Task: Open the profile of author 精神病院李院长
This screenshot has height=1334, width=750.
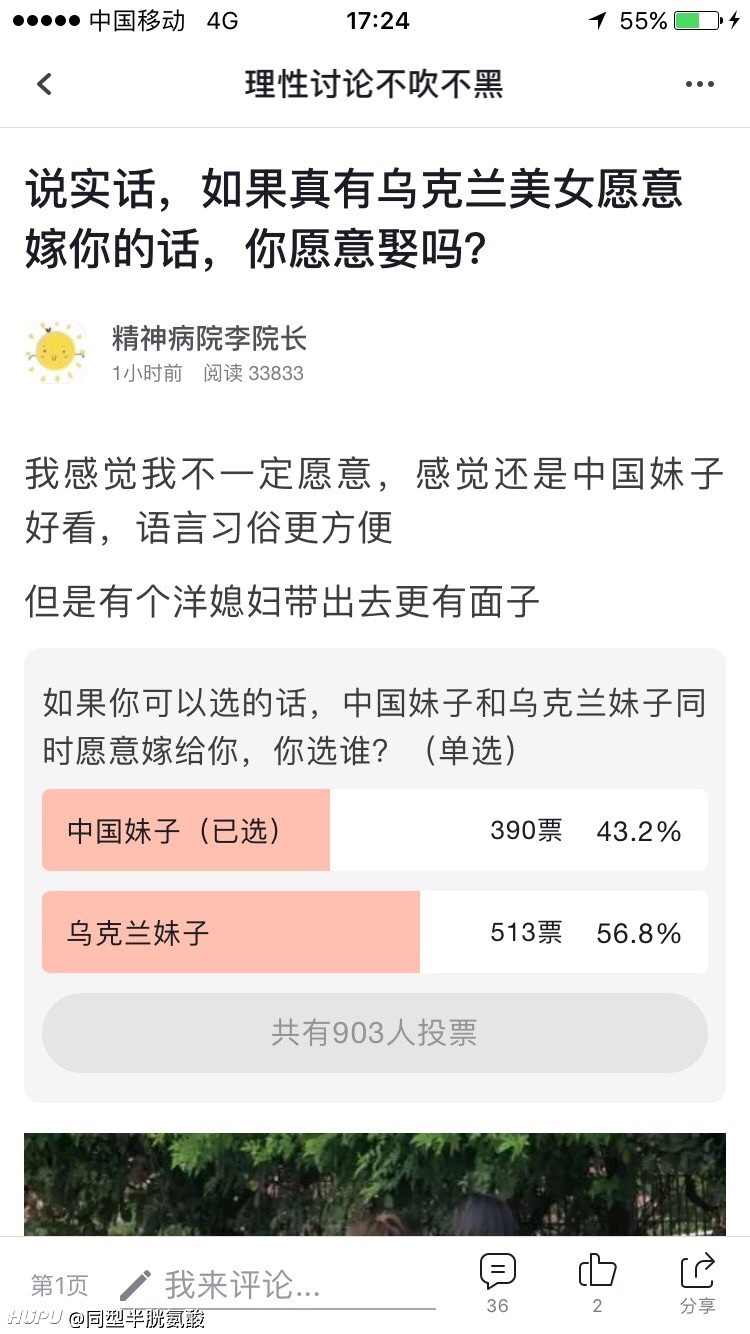Action: pyautogui.click(x=209, y=338)
